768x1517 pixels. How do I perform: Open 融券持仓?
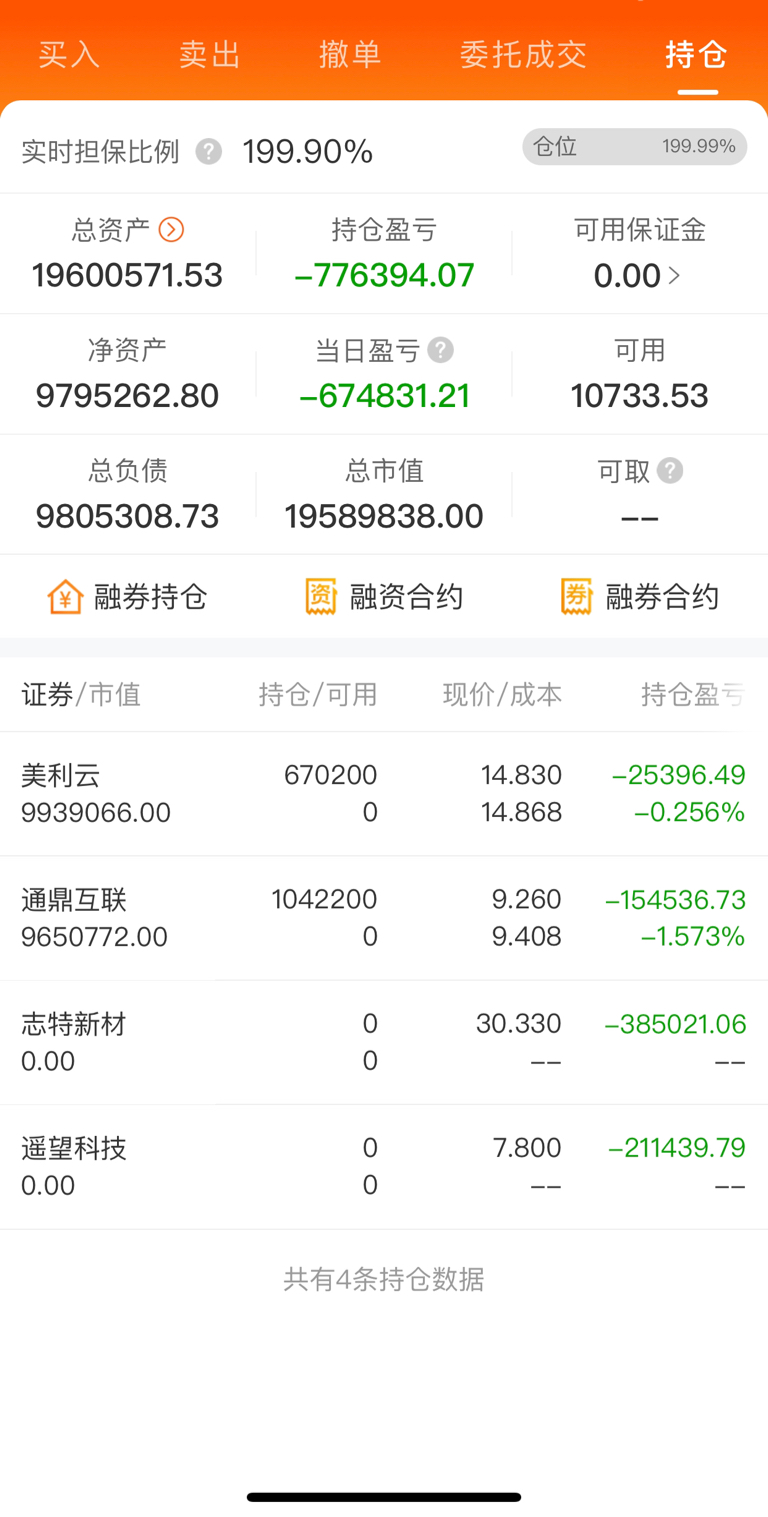(x=128, y=597)
